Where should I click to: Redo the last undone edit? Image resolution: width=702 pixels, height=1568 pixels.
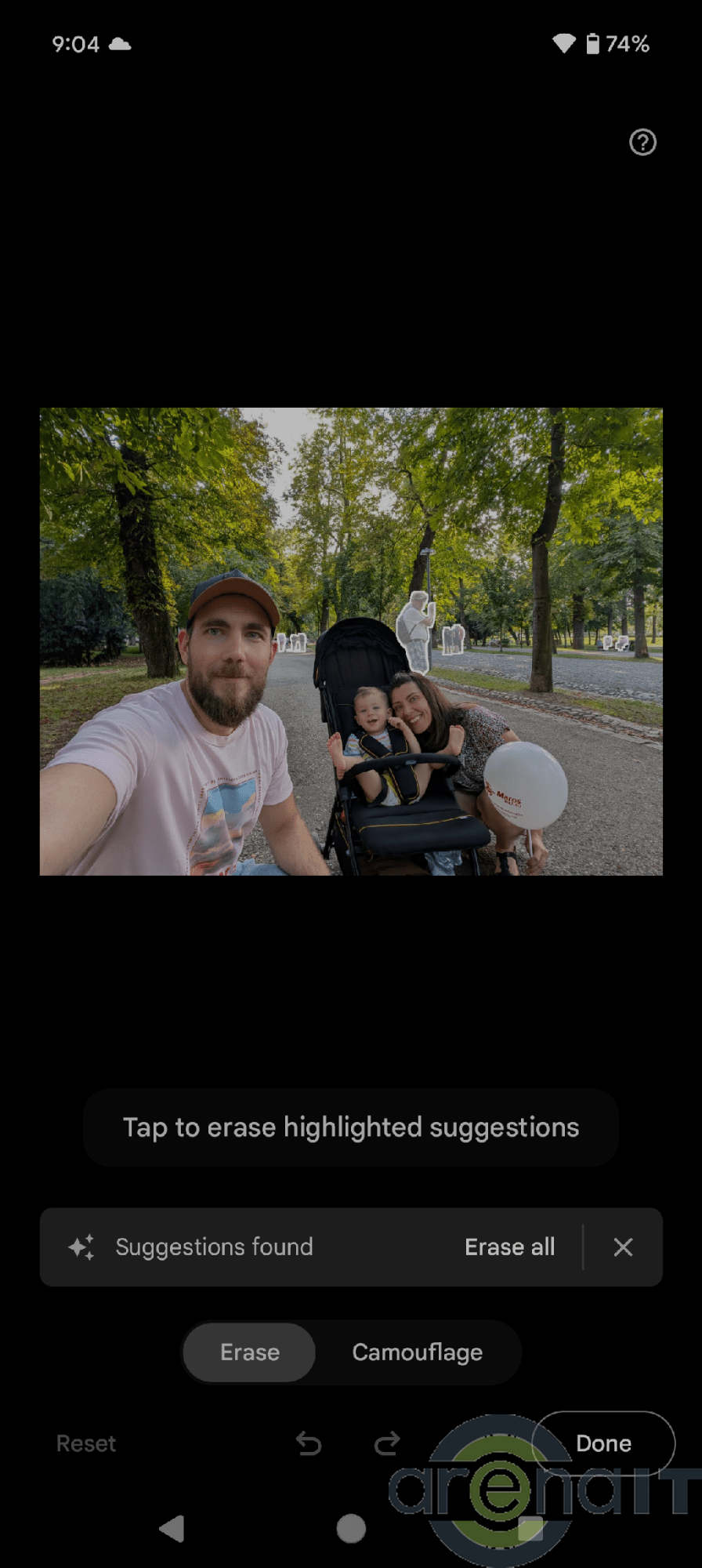coord(387,1443)
